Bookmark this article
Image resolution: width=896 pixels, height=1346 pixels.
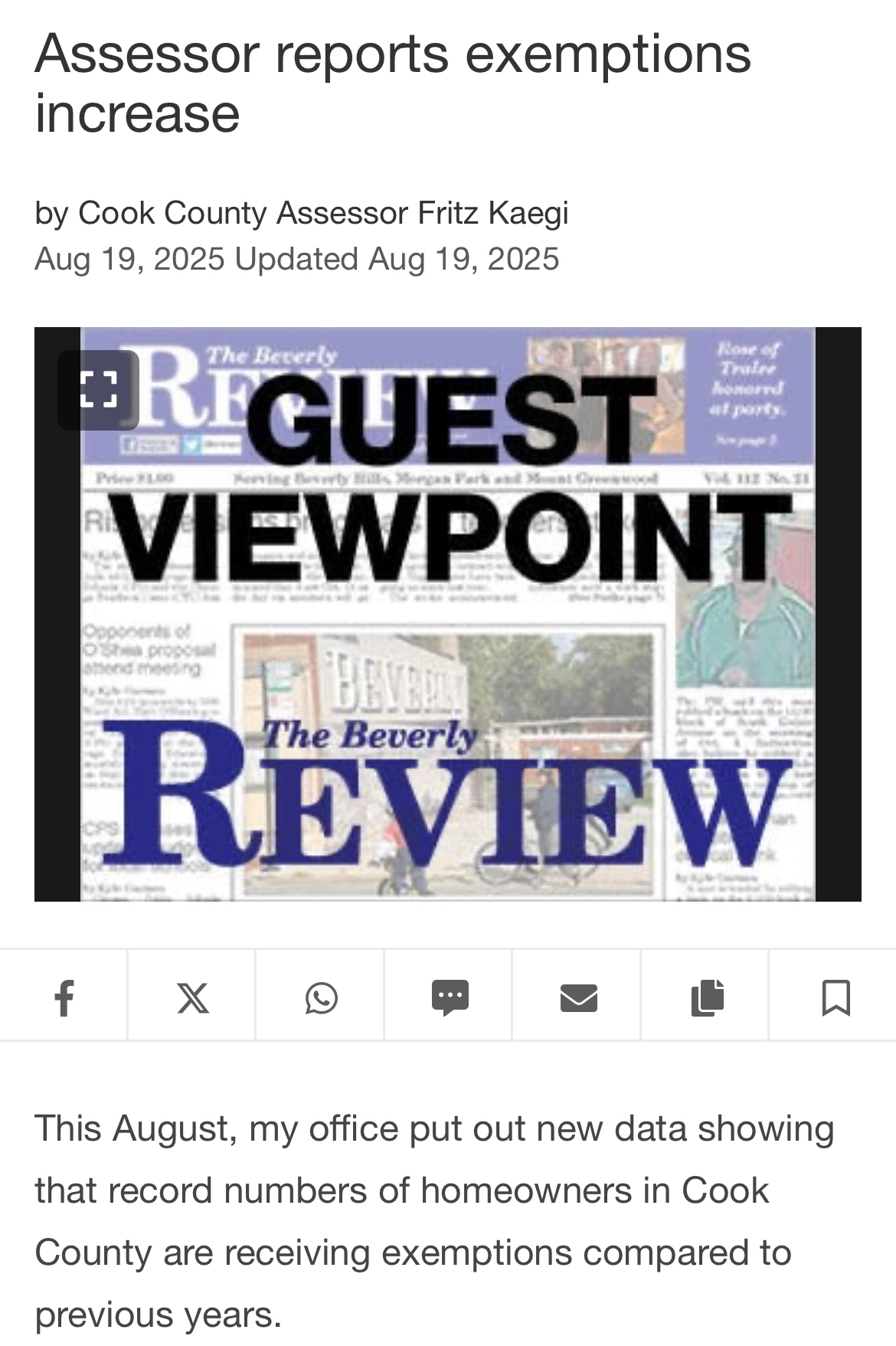click(835, 997)
